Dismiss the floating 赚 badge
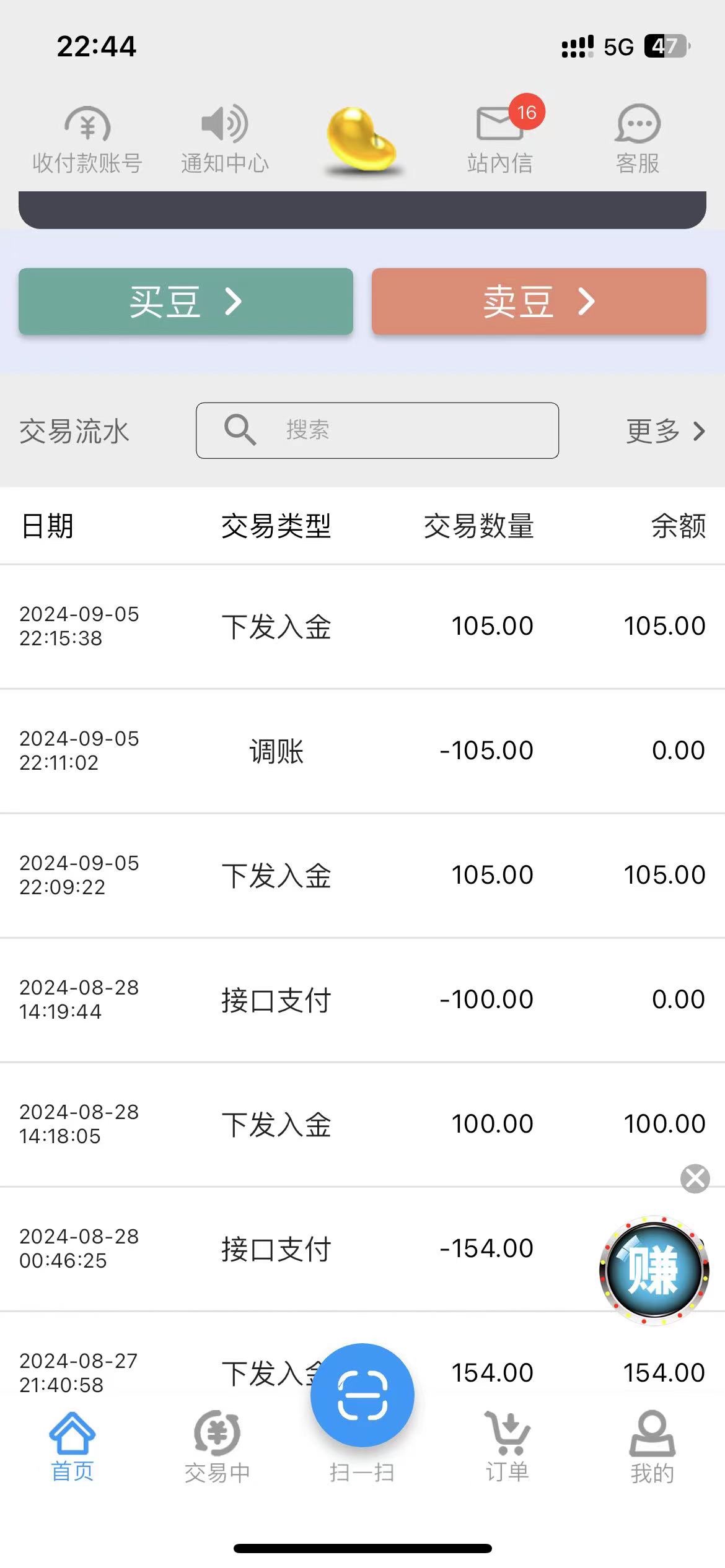The image size is (725, 1568). click(x=695, y=1178)
